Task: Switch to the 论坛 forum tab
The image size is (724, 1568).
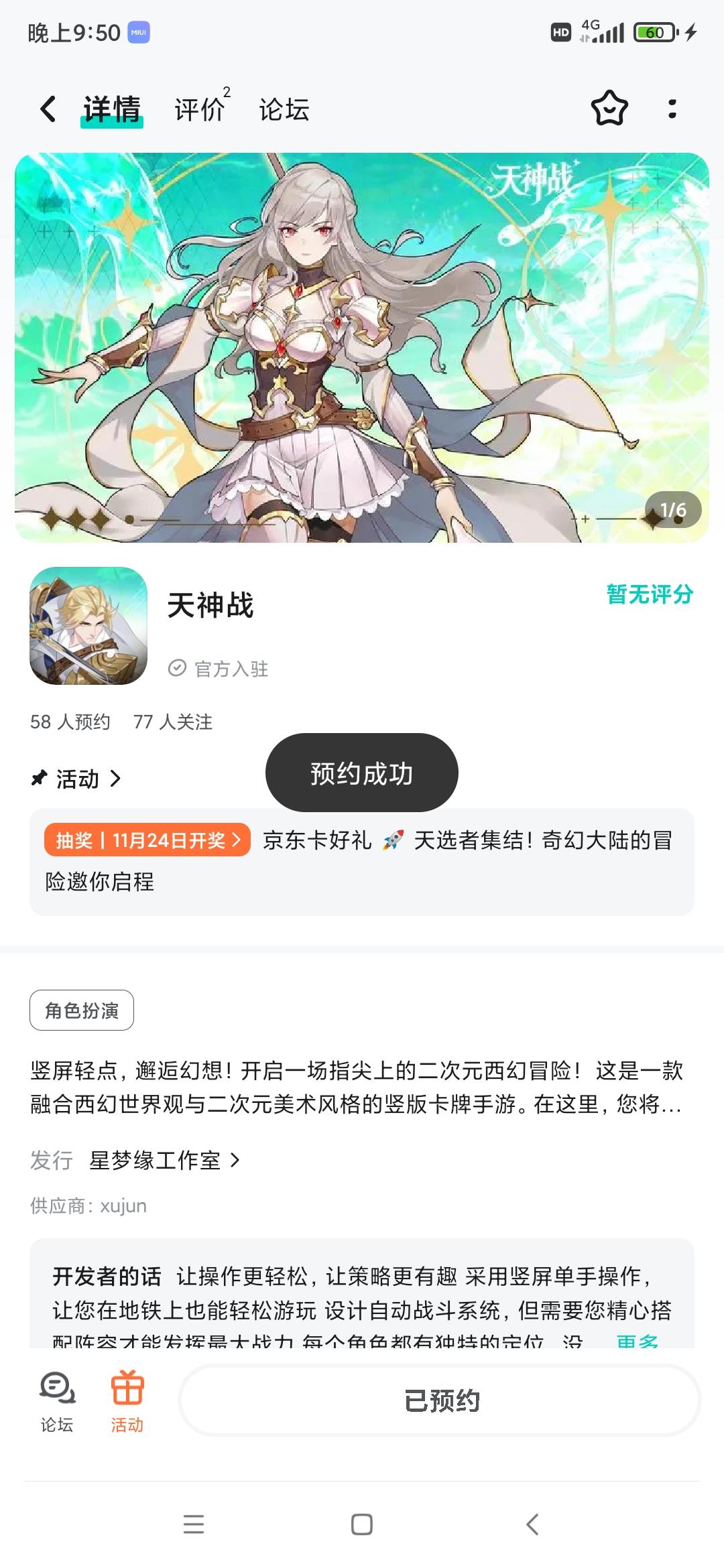Action: tap(284, 109)
